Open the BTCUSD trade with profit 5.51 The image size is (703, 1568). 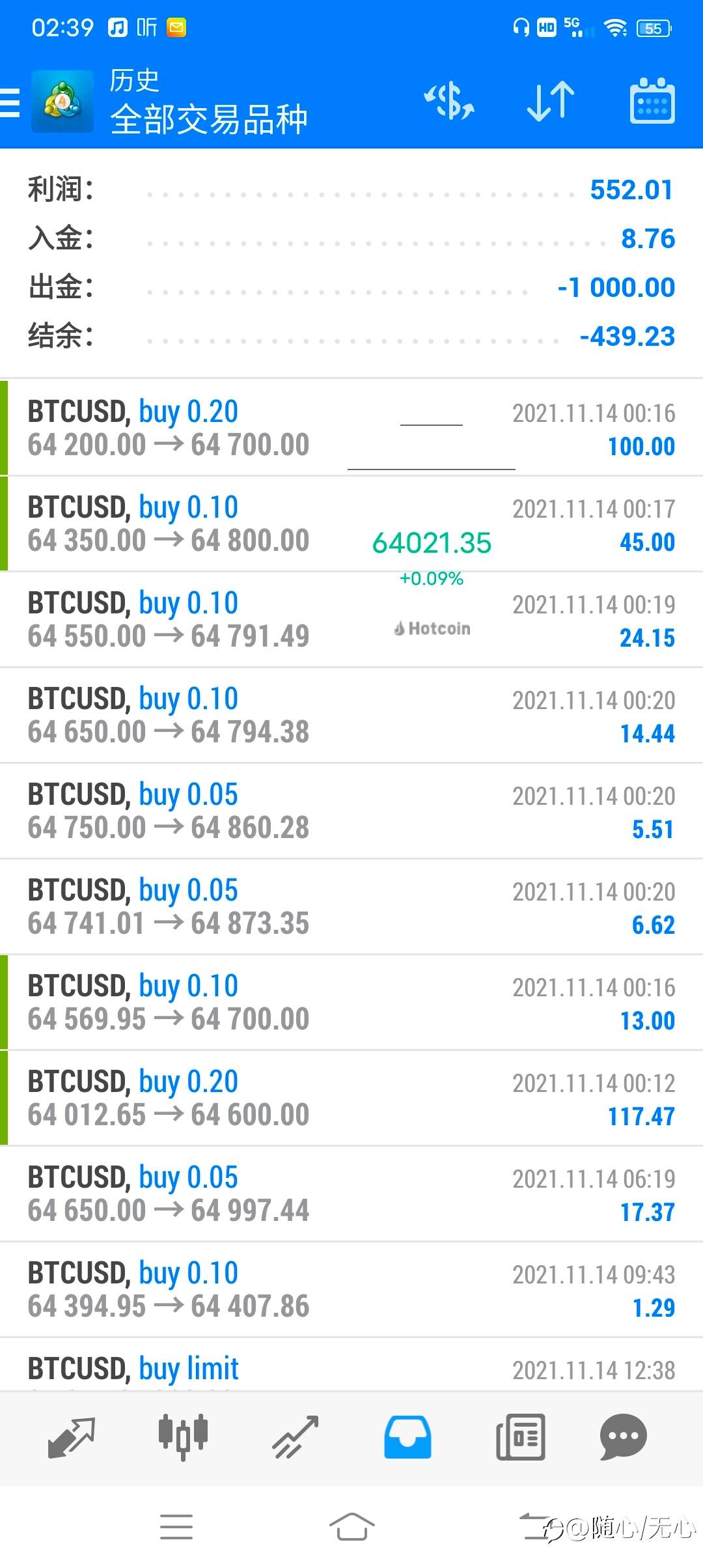coord(351,811)
